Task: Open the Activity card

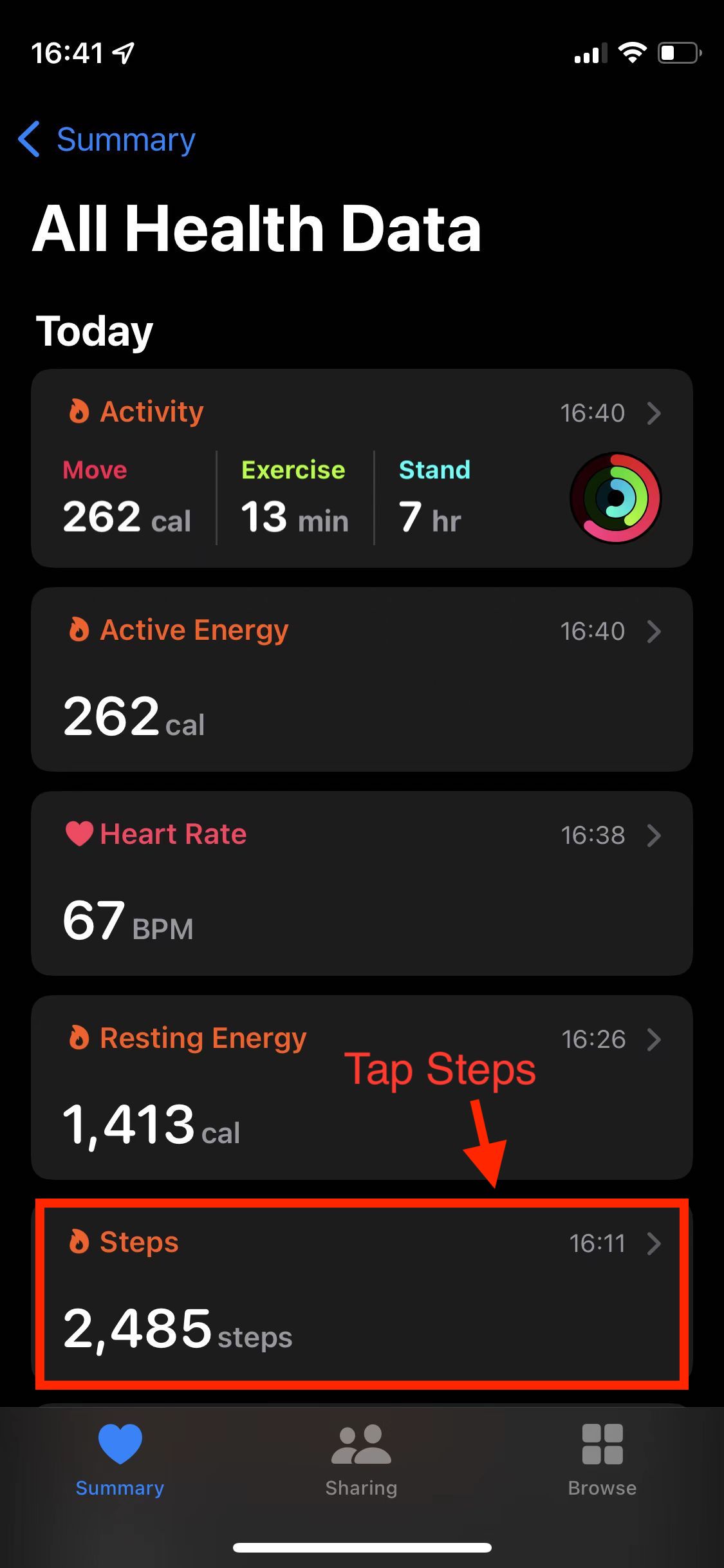Action: (362, 468)
